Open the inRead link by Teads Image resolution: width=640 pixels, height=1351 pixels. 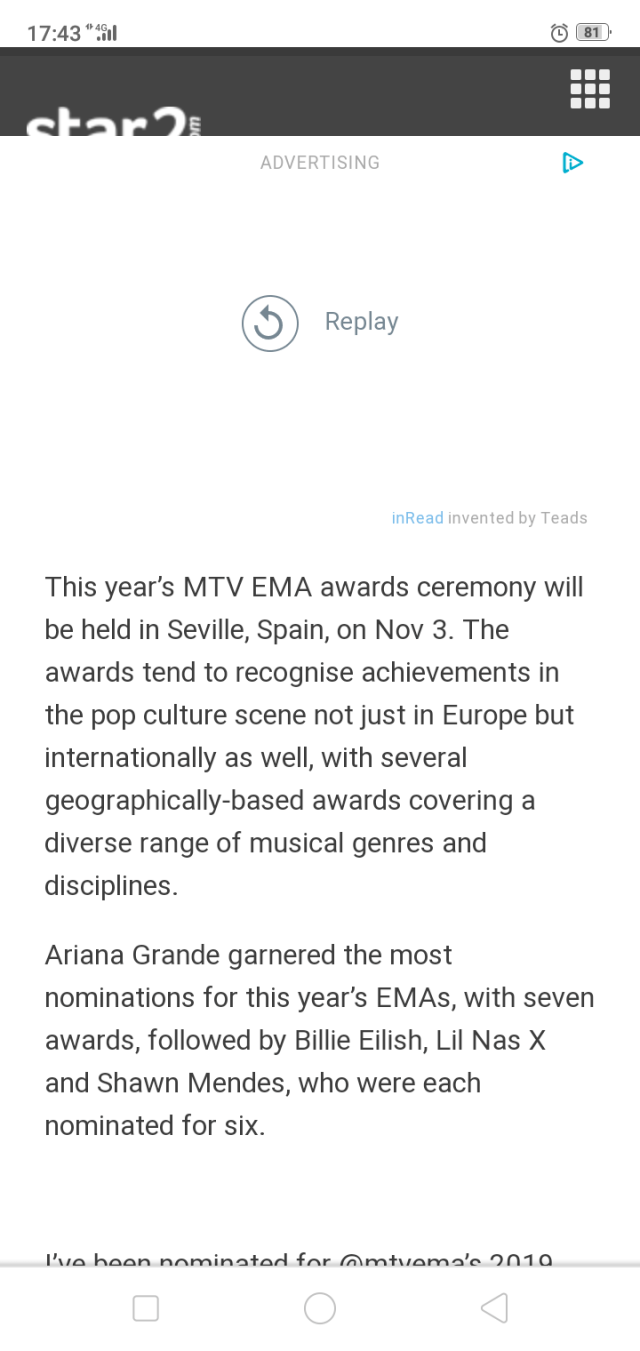click(417, 518)
